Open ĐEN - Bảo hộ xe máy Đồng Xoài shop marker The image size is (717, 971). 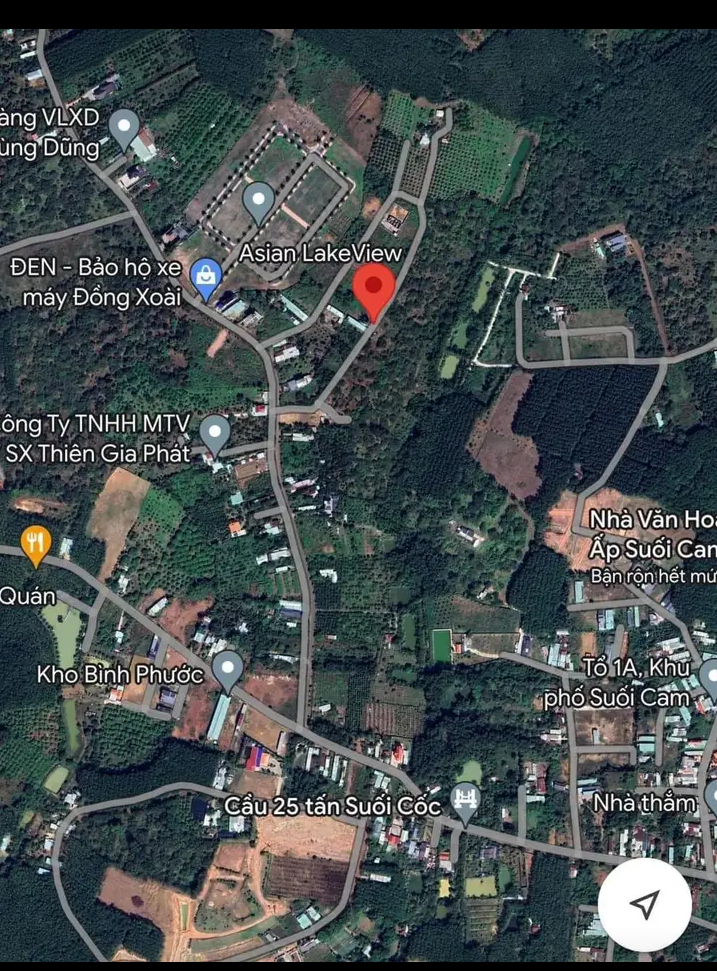tap(207, 278)
